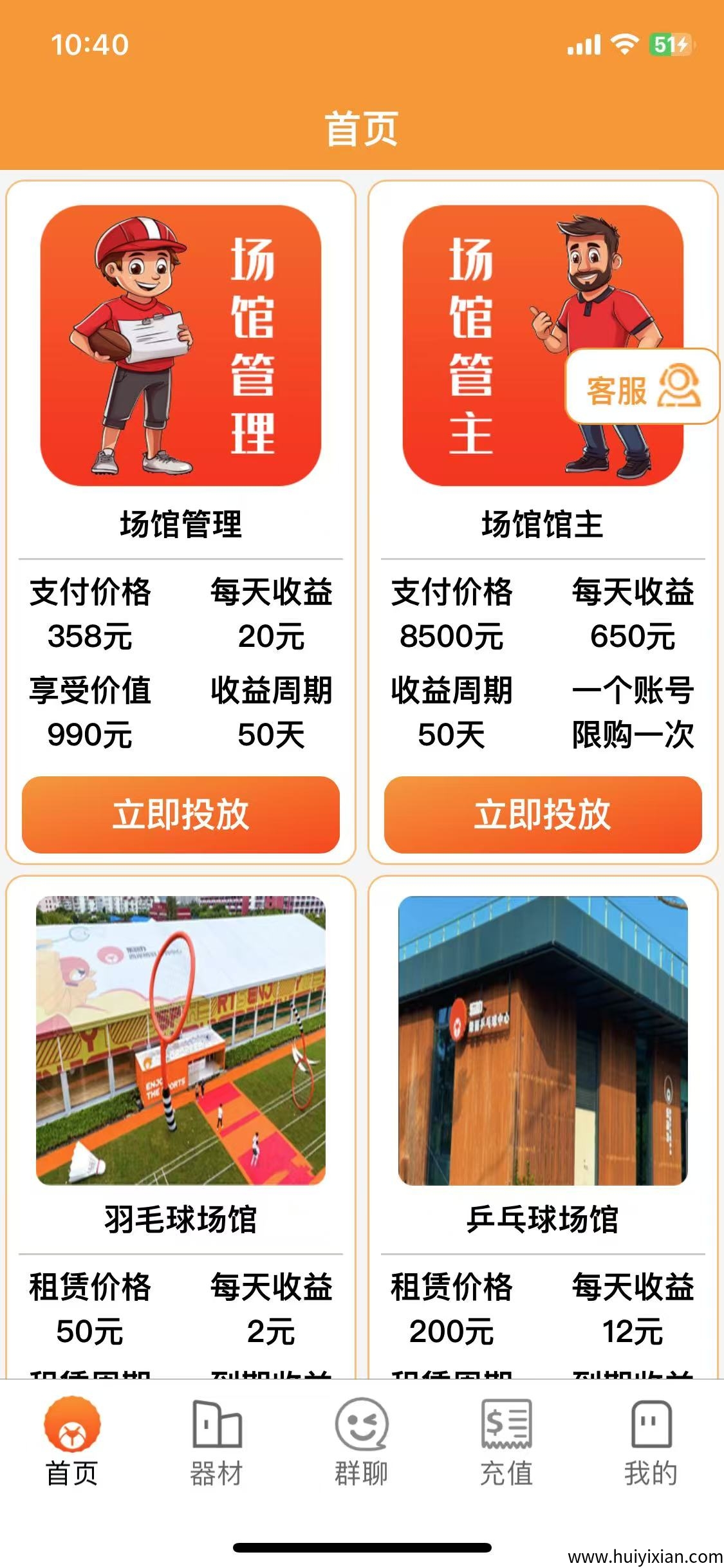Tap 立即投放 under 场馆管理
724x1568 pixels.
click(181, 815)
